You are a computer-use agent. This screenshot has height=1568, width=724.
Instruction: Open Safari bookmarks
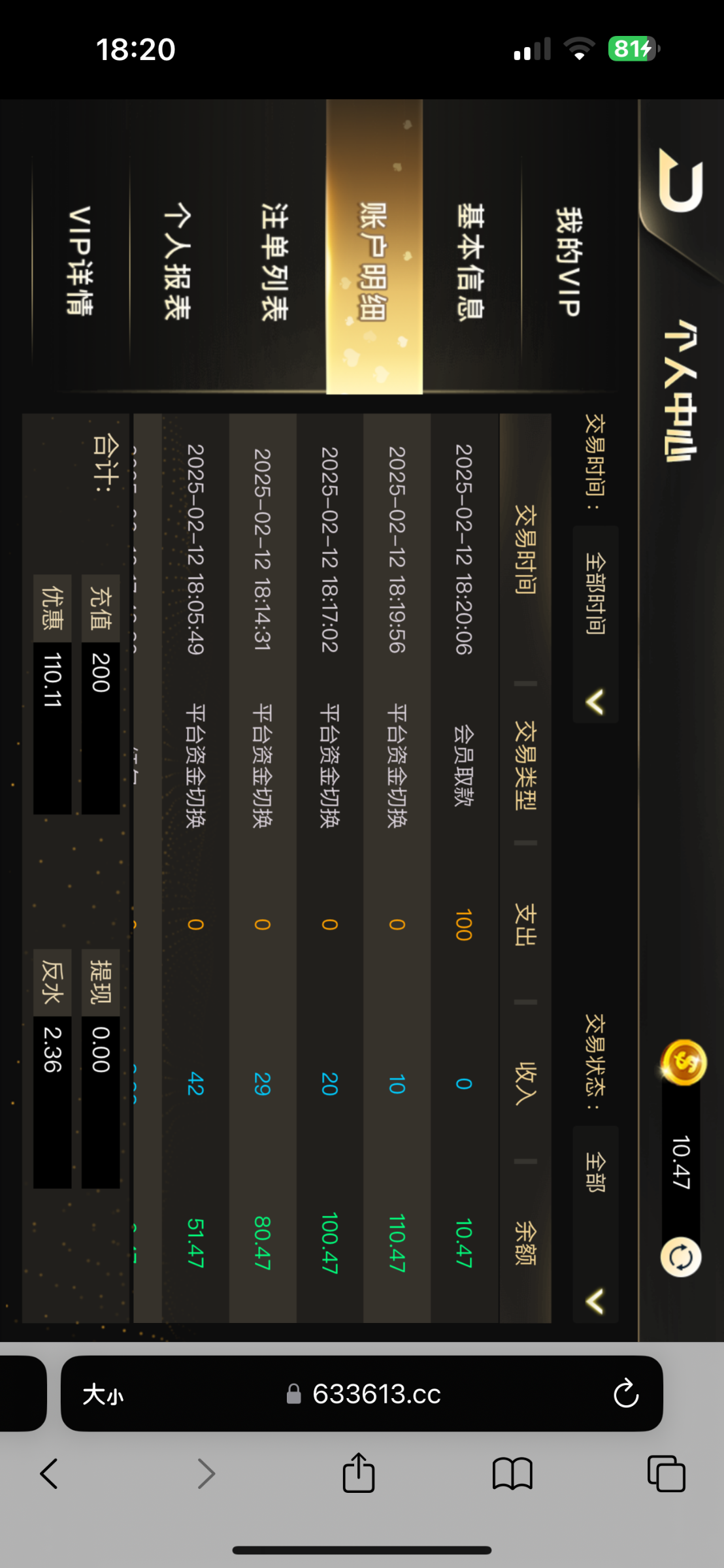coord(512,1474)
